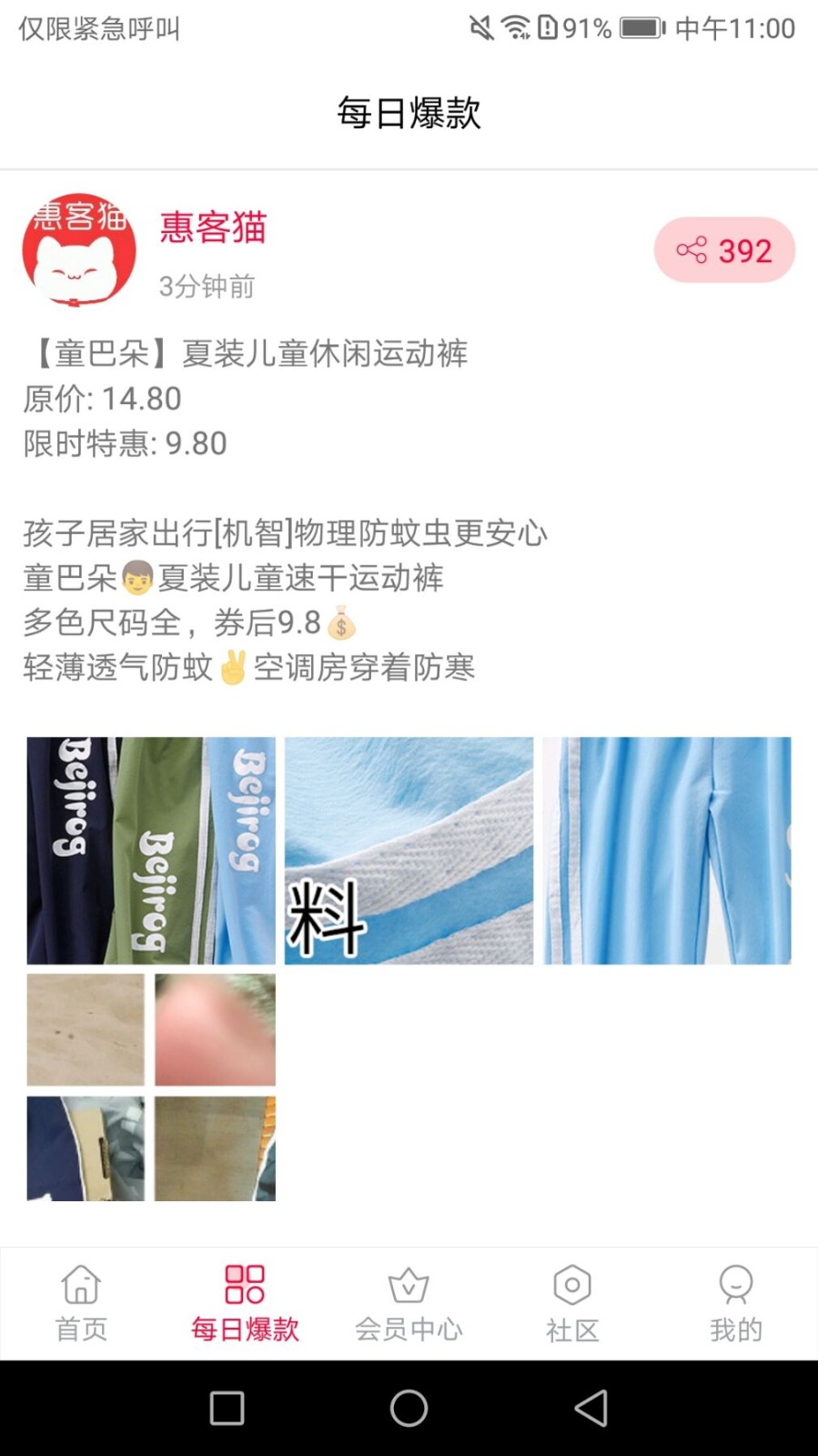Screen dimensions: 818x1456
Task: Select the 每日爆款 tab
Action: coord(245,1303)
